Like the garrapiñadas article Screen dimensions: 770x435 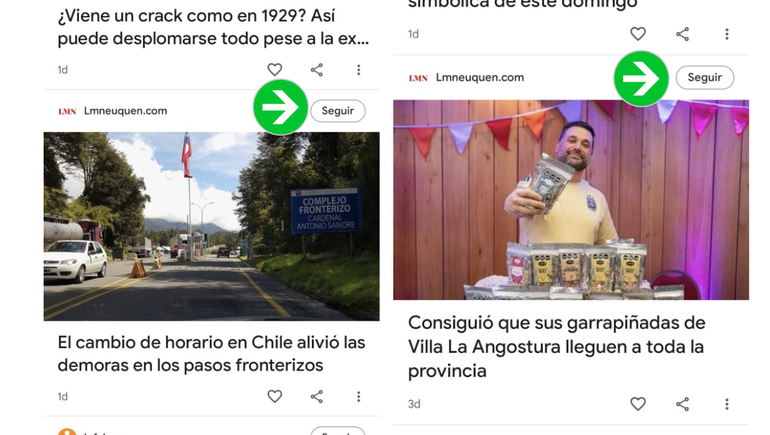638,404
